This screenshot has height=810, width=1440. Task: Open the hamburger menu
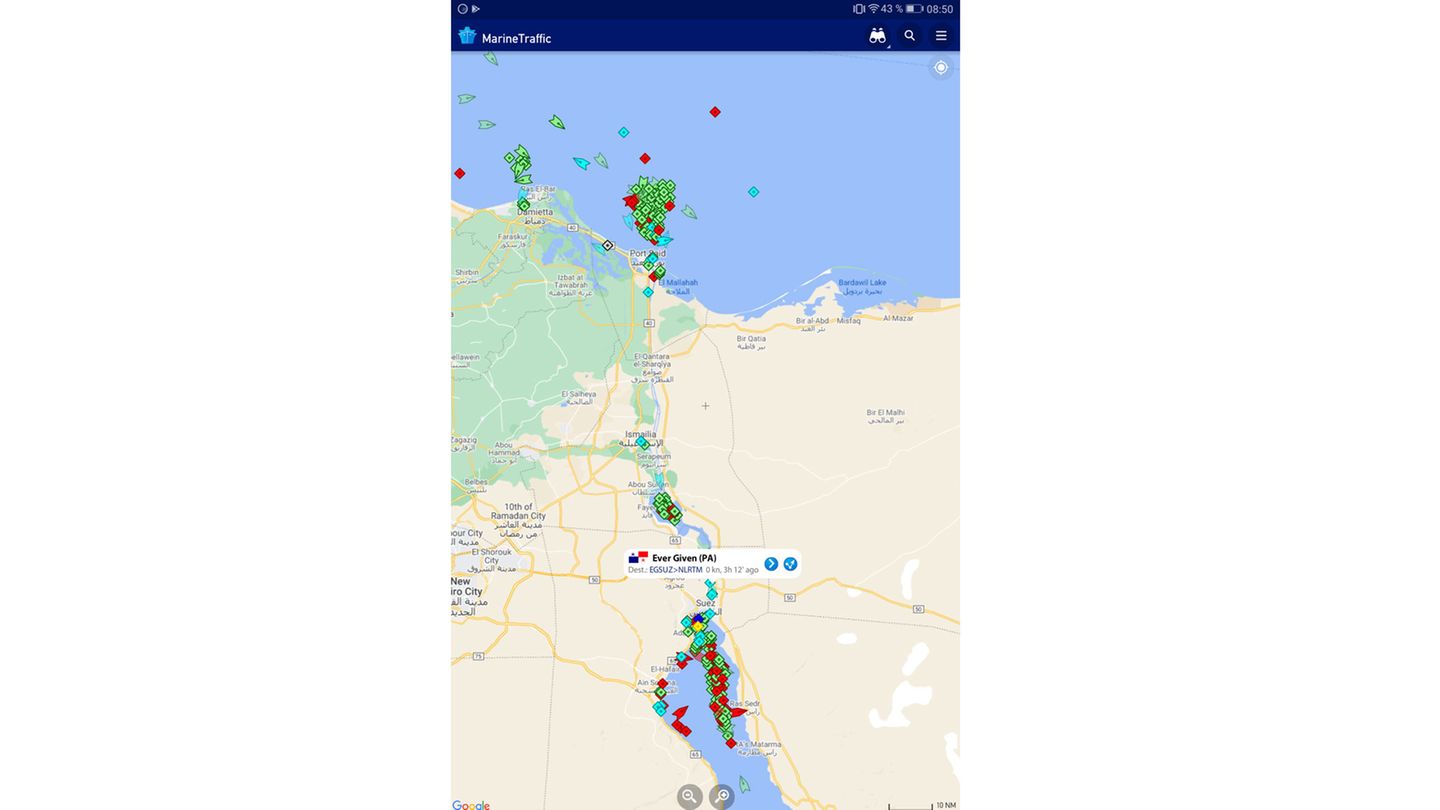tap(941, 36)
